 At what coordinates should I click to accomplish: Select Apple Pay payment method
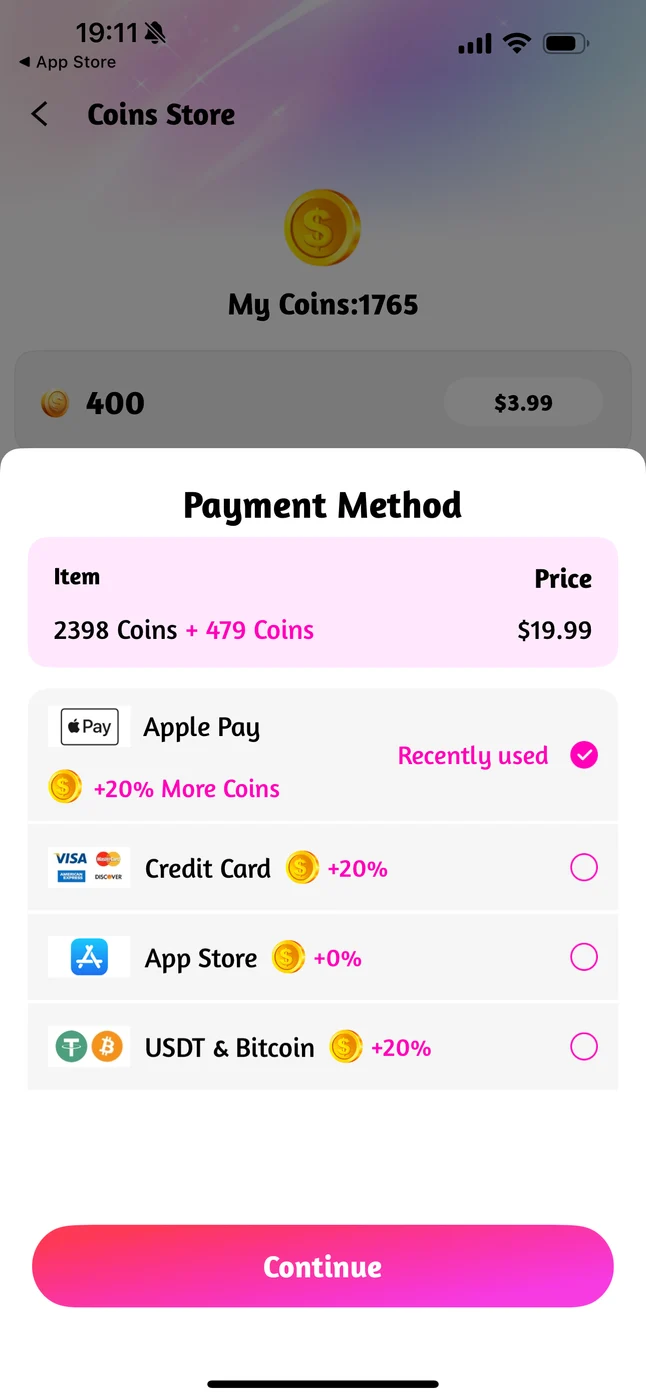point(583,756)
